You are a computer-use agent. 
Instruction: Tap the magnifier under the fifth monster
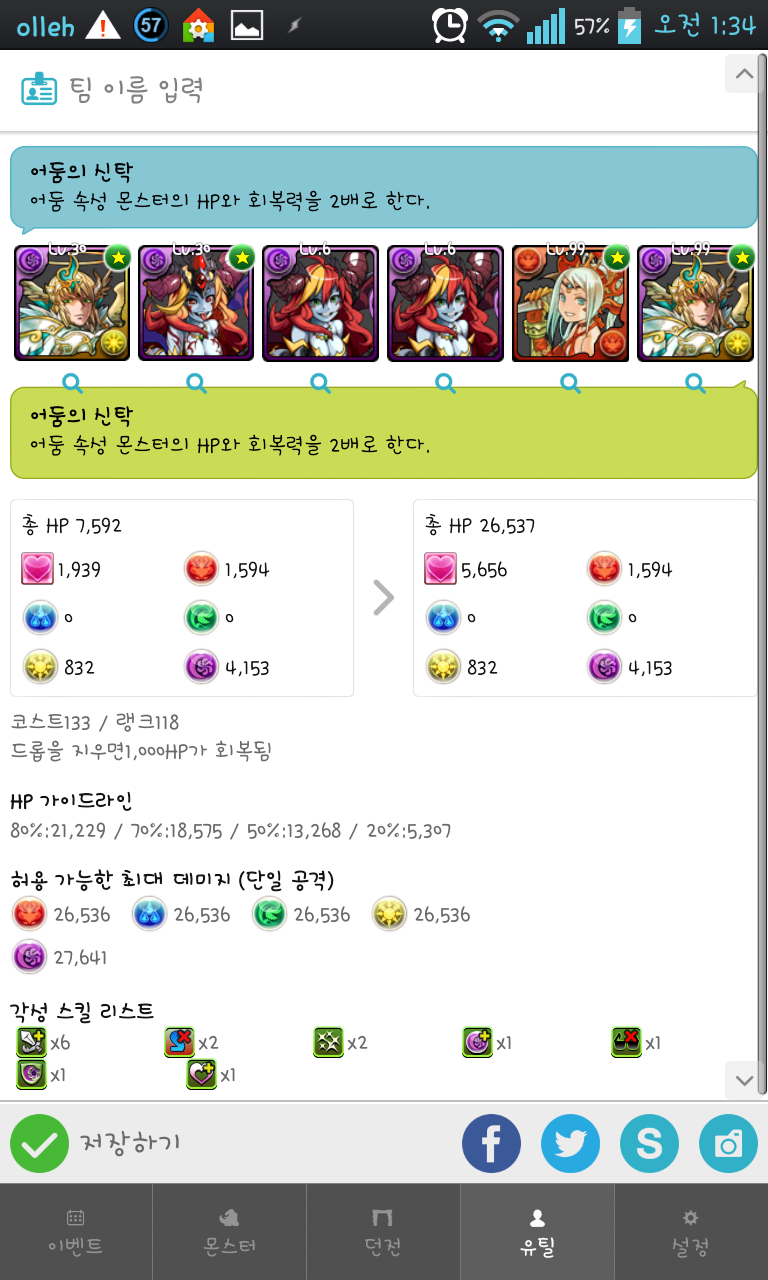pyautogui.click(x=570, y=381)
